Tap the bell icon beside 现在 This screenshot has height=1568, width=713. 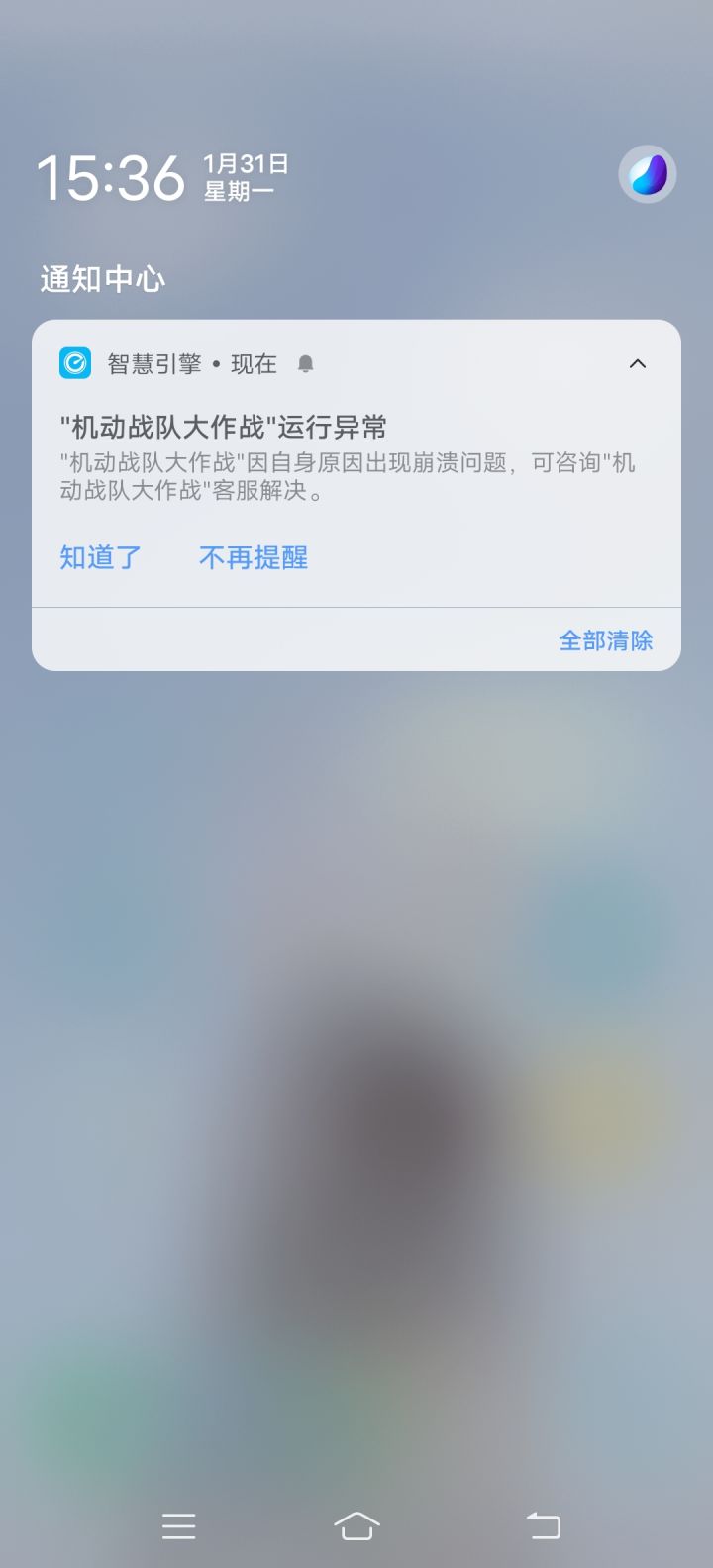point(304,364)
